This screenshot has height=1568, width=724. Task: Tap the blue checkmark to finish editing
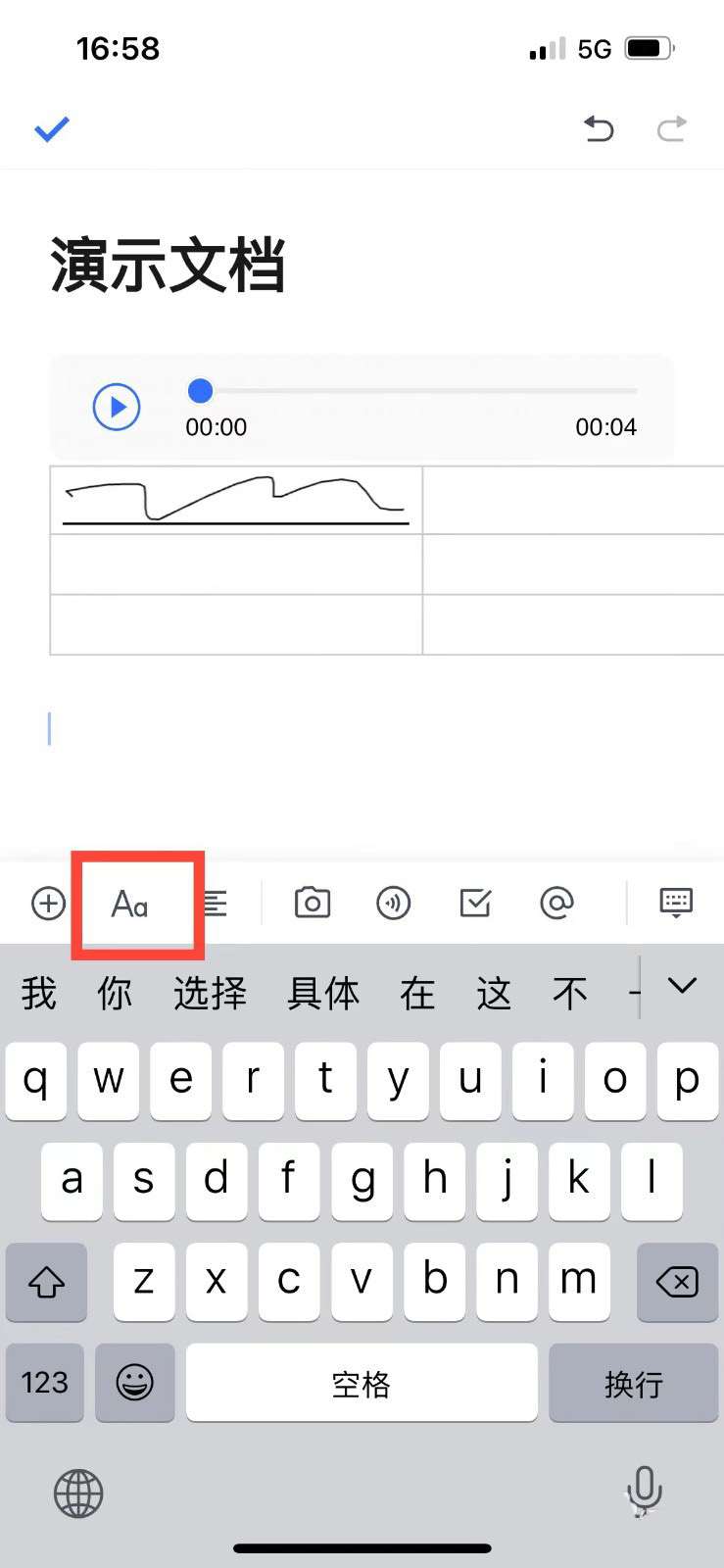point(51,128)
